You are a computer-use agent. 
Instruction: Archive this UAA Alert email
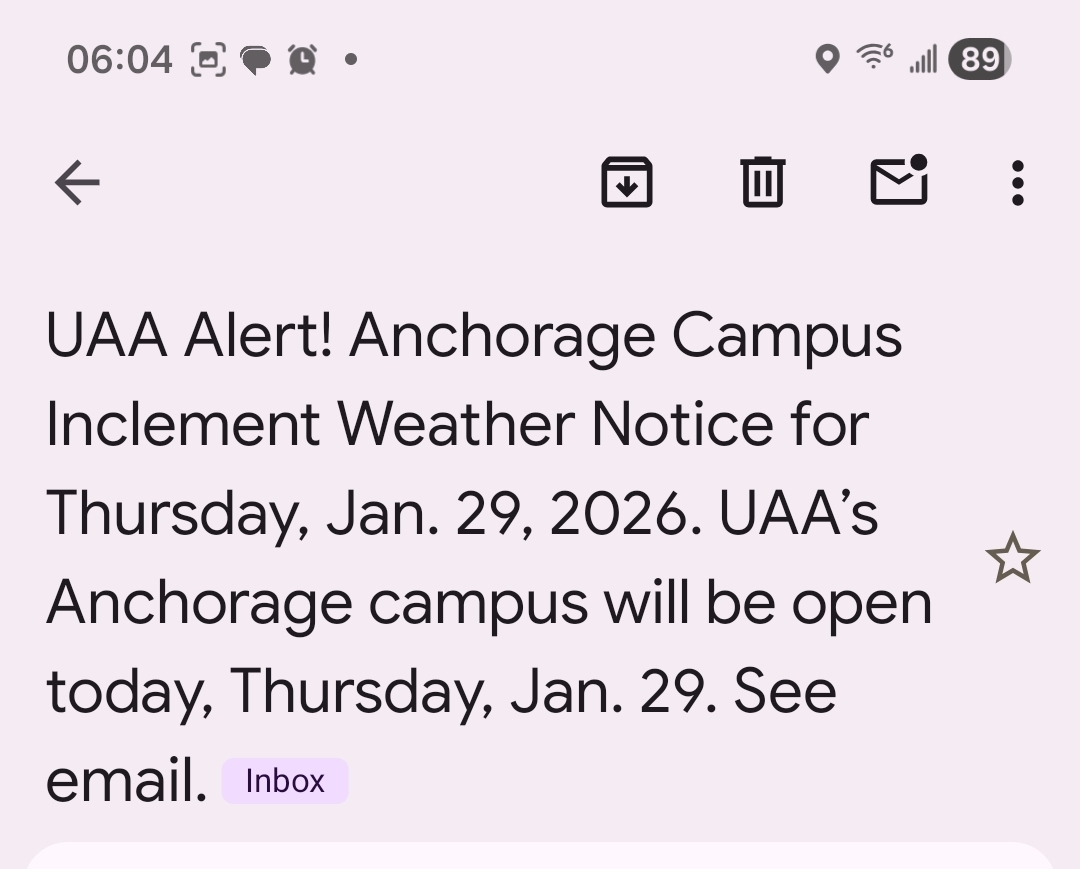[626, 183]
